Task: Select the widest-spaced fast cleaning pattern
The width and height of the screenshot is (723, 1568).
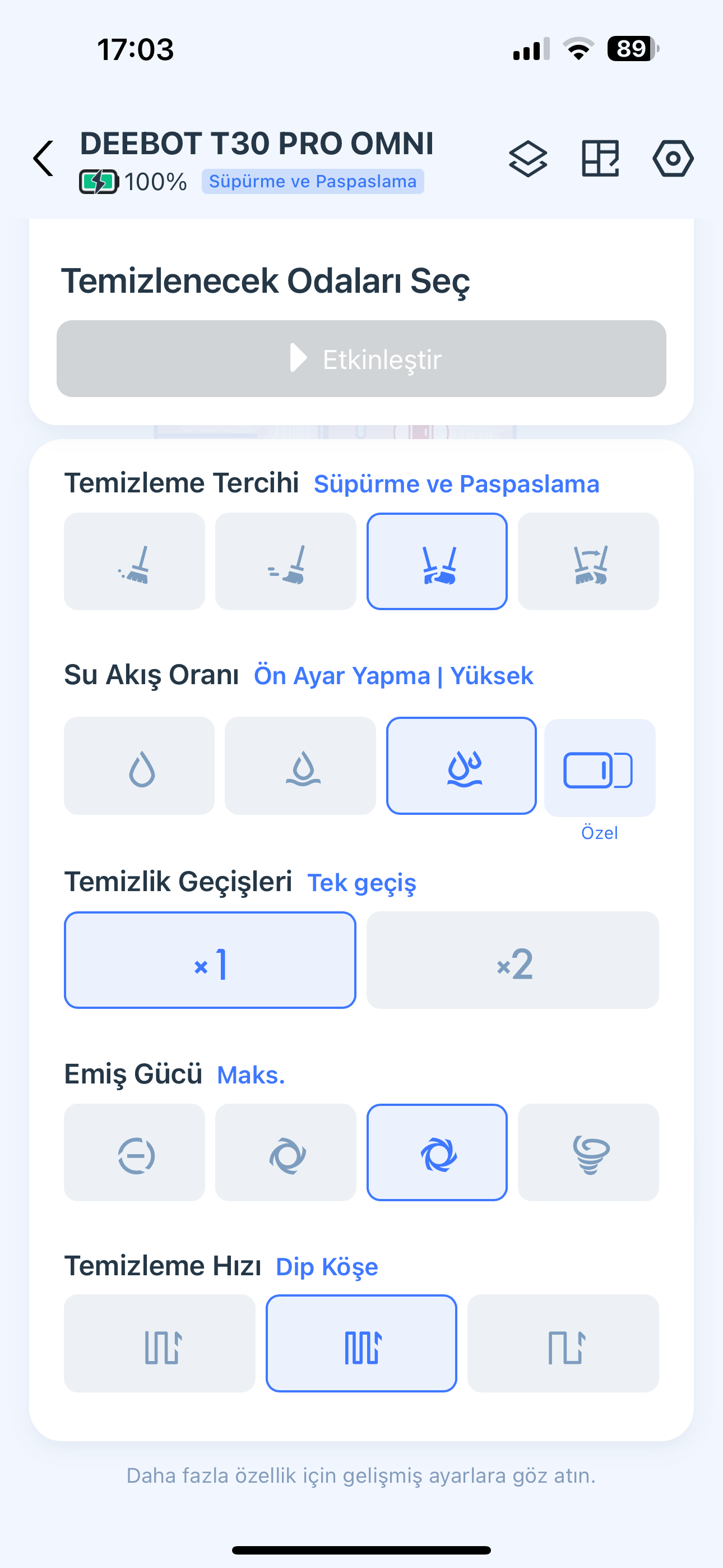Action: pyautogui.click(x=564, y=1343)
